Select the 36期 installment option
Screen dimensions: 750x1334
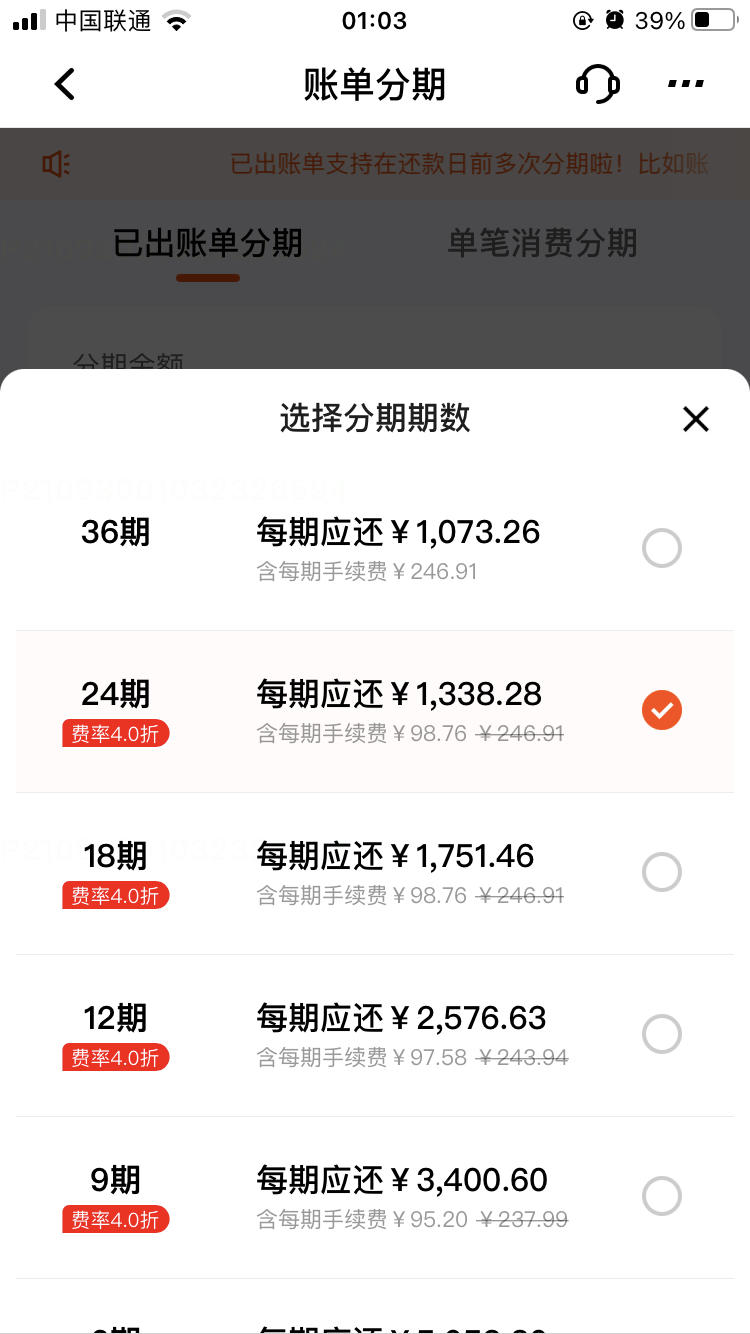661,548
